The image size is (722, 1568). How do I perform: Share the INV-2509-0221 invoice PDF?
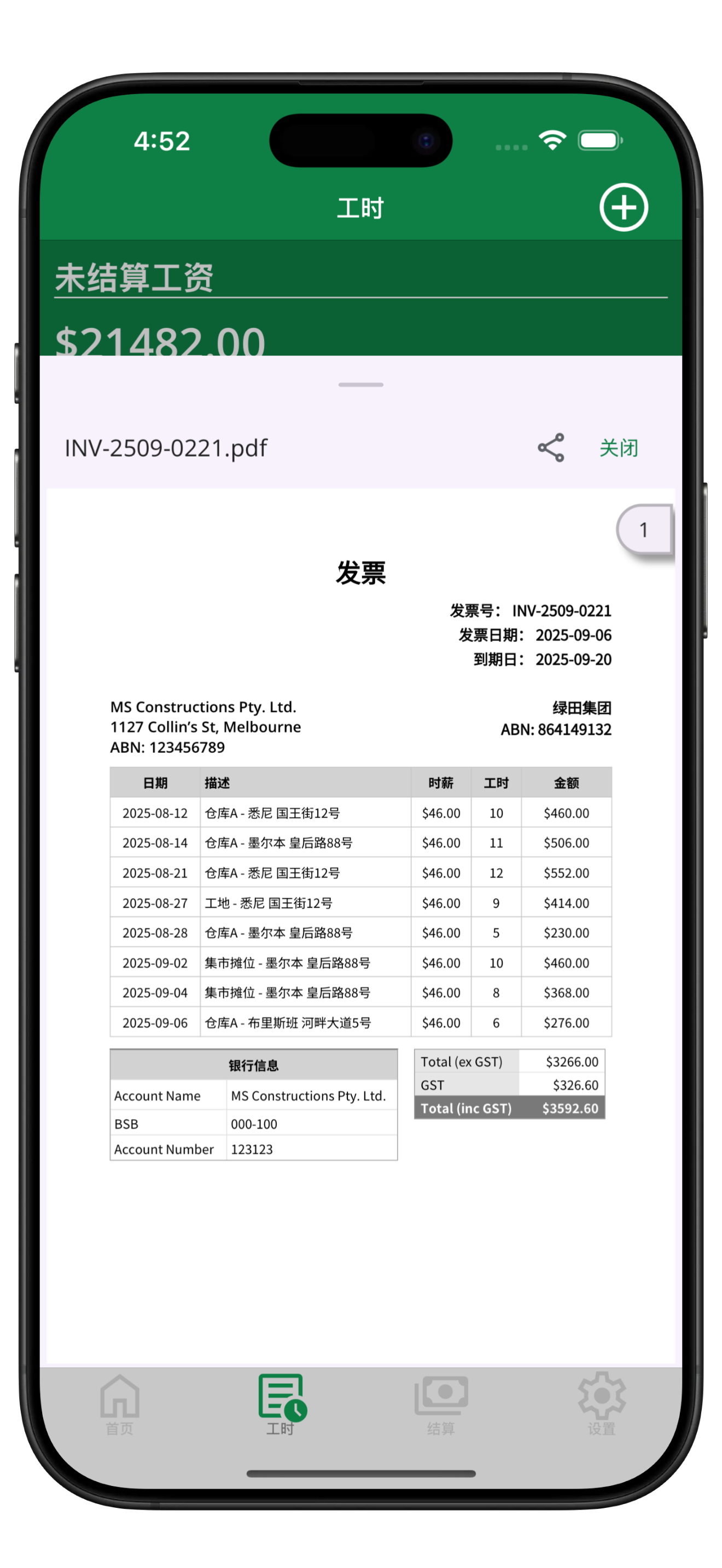550,448
